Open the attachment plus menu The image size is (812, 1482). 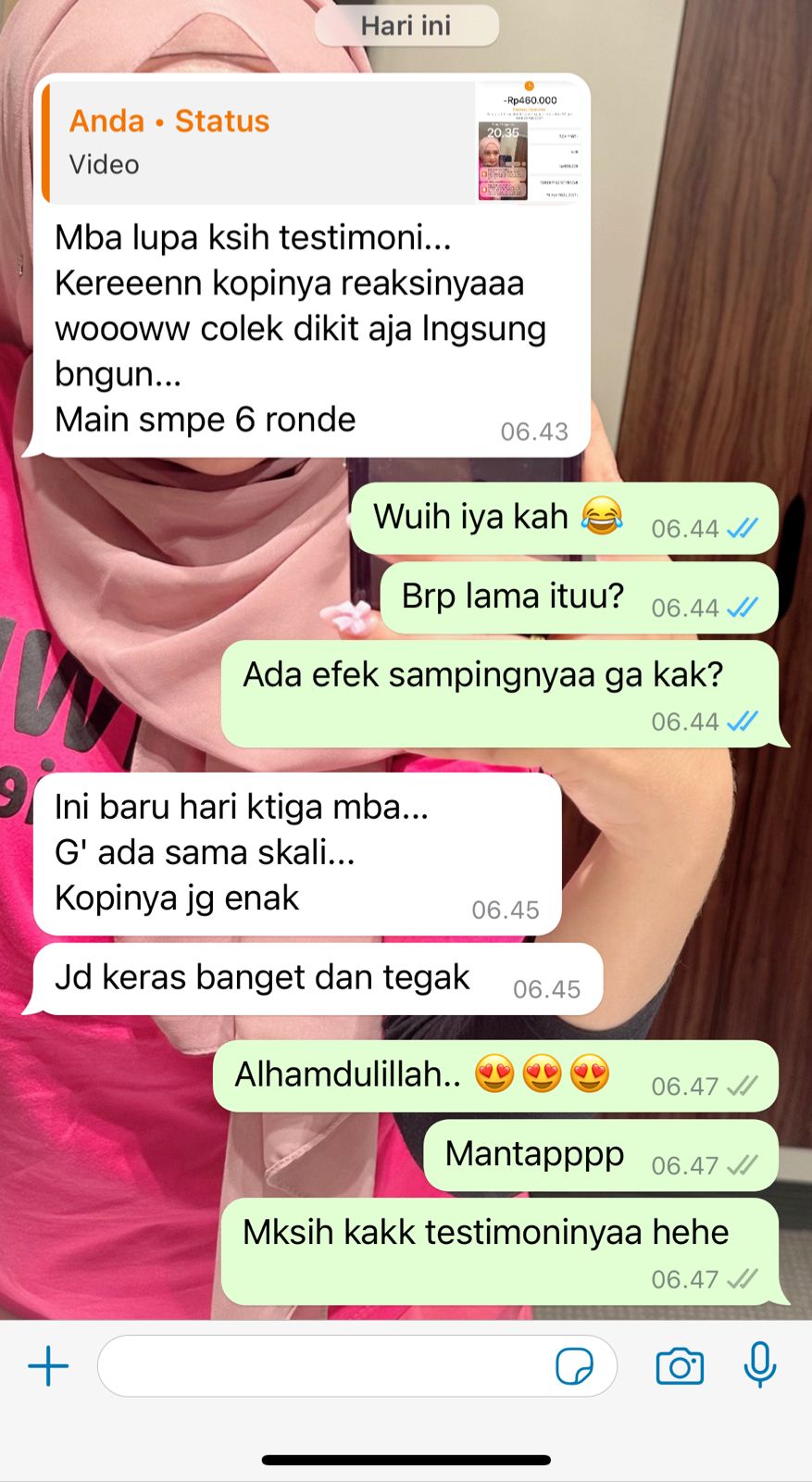click(x=48, y=1366)
